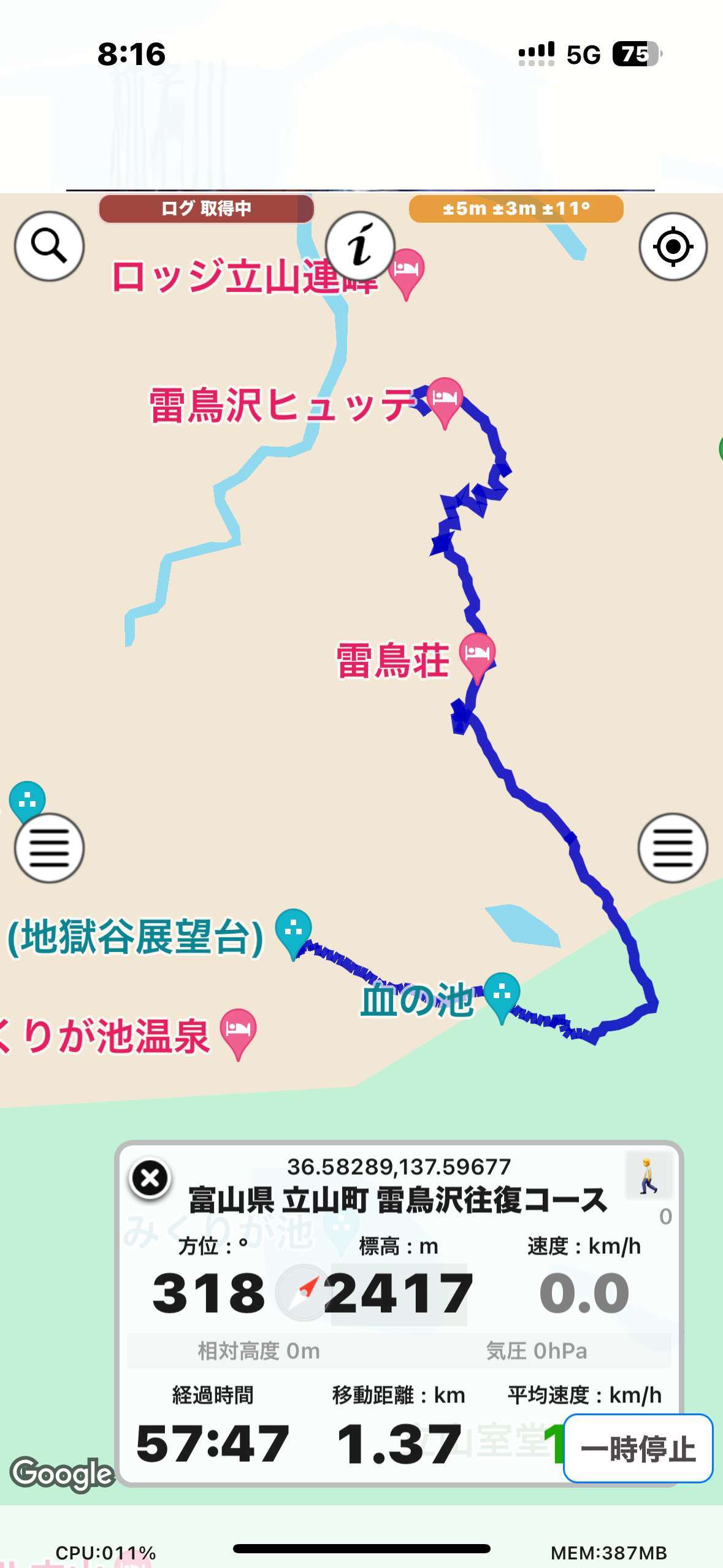Center map on current location

673,246
